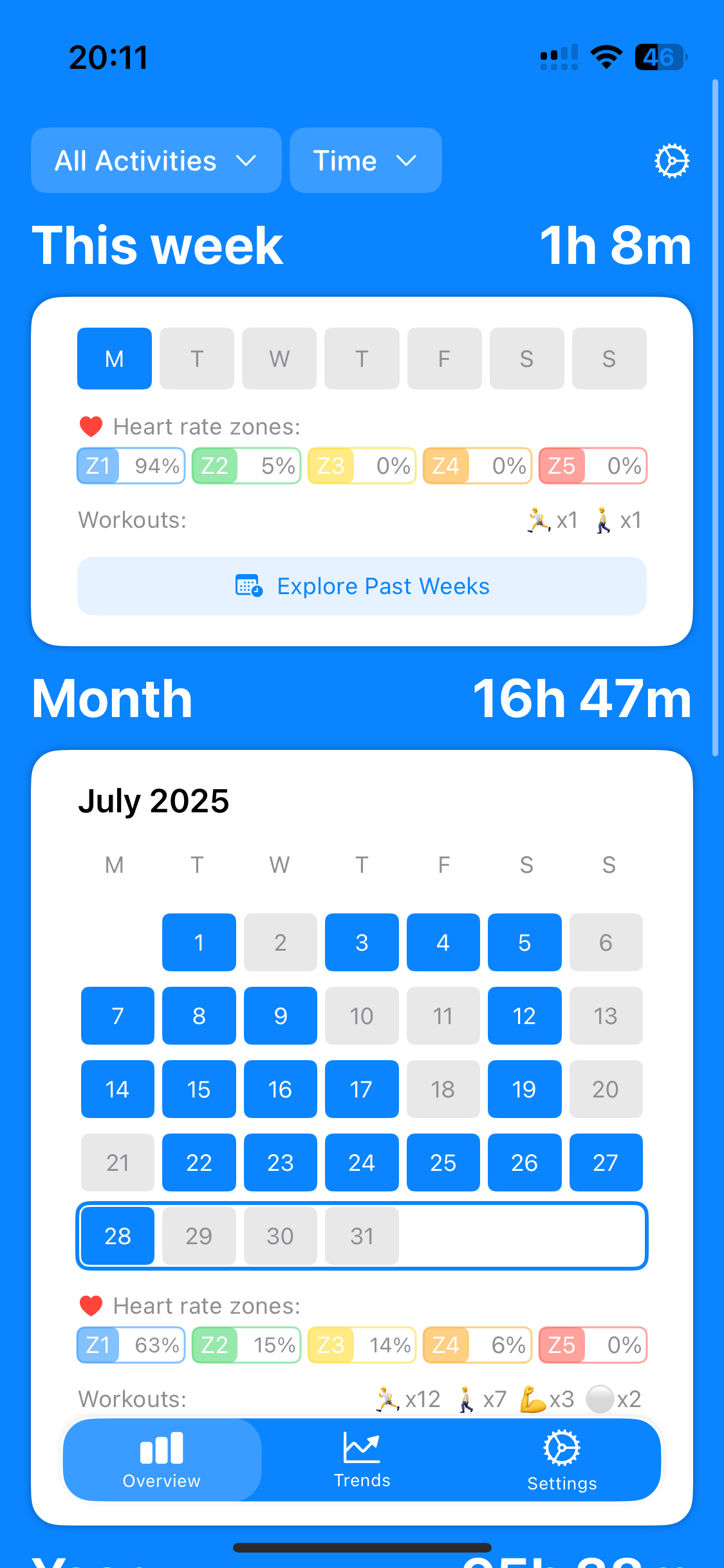Select the Z3 zone badge showing 14%
Viewport: 724px width, 1568px height.
click(362, 1344)
